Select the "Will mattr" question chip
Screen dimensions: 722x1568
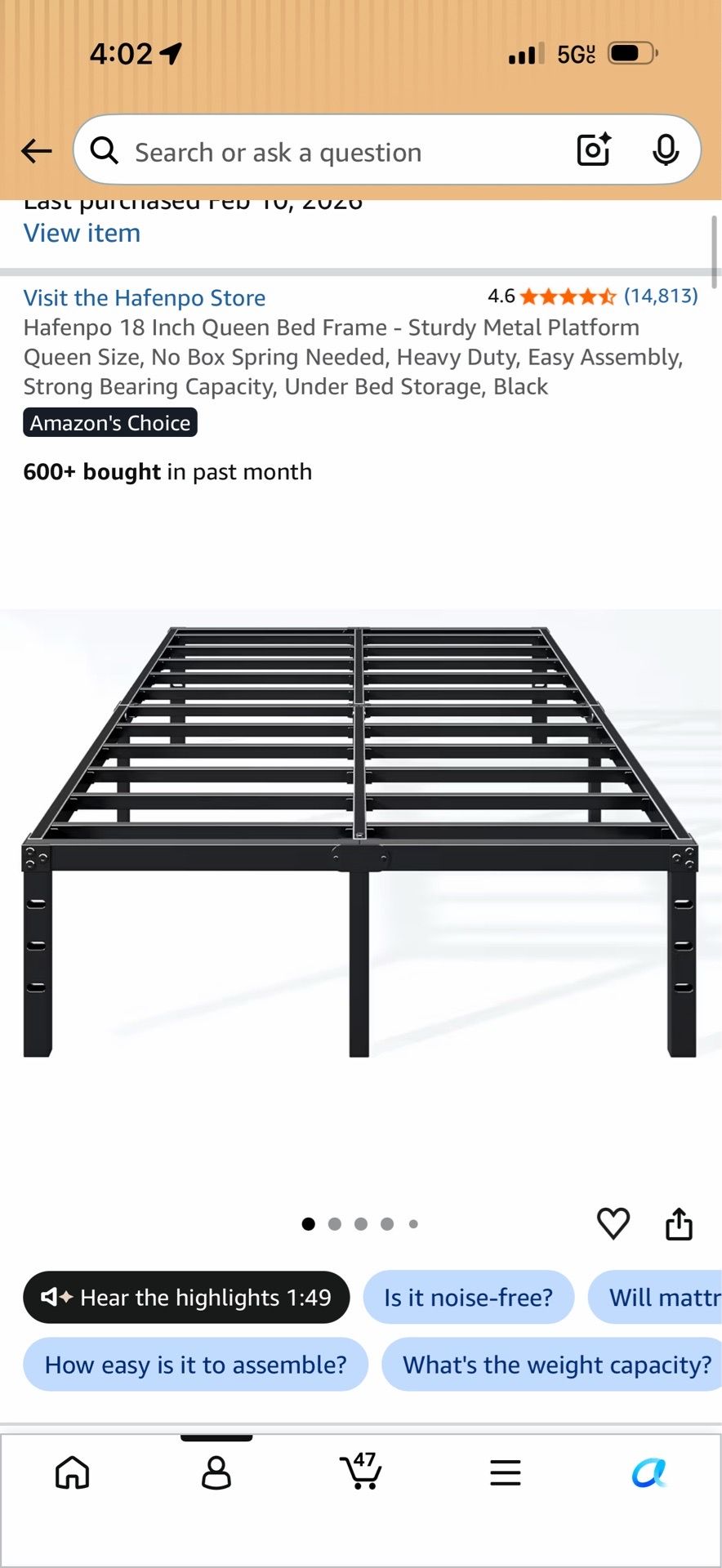(656, 1297)
